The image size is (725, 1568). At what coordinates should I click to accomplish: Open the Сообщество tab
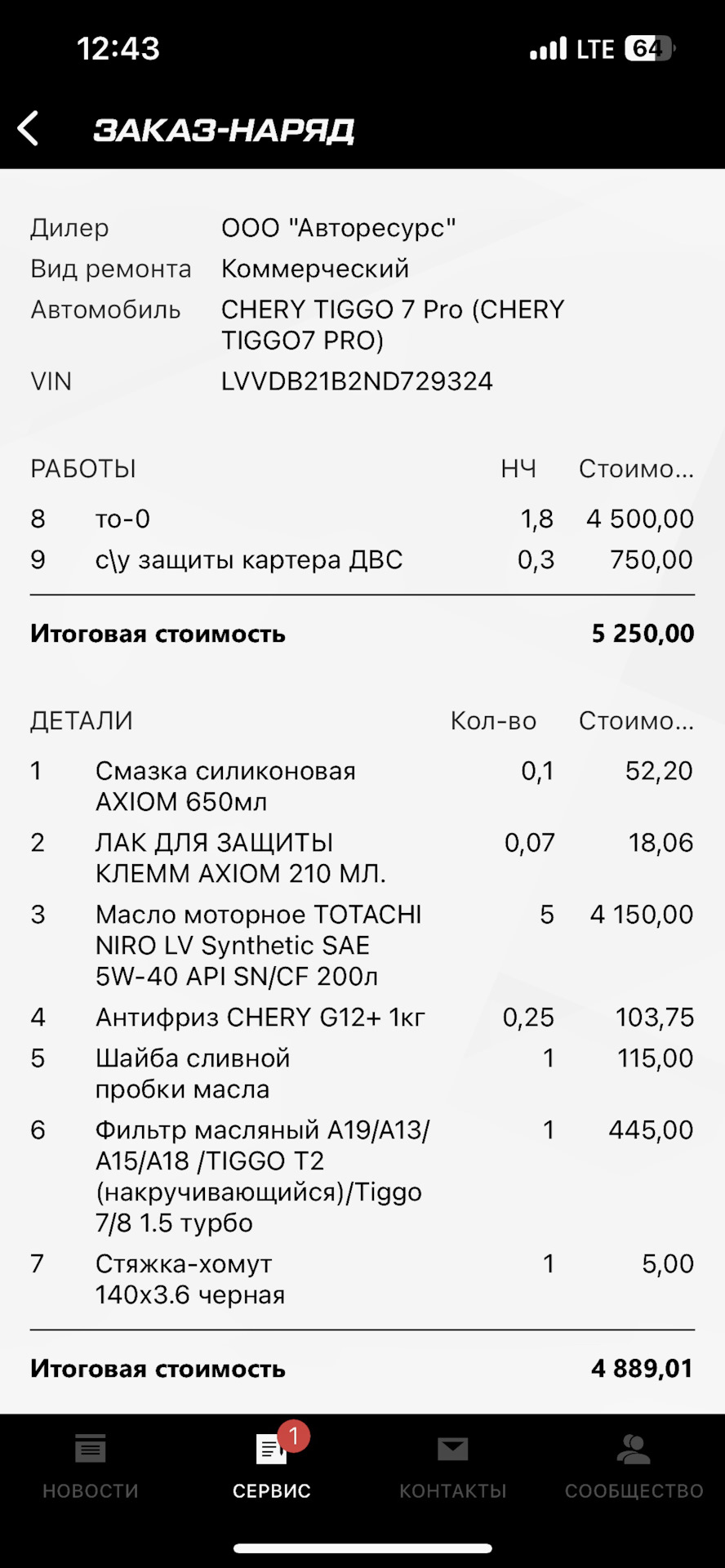[x=634, y=1467]
